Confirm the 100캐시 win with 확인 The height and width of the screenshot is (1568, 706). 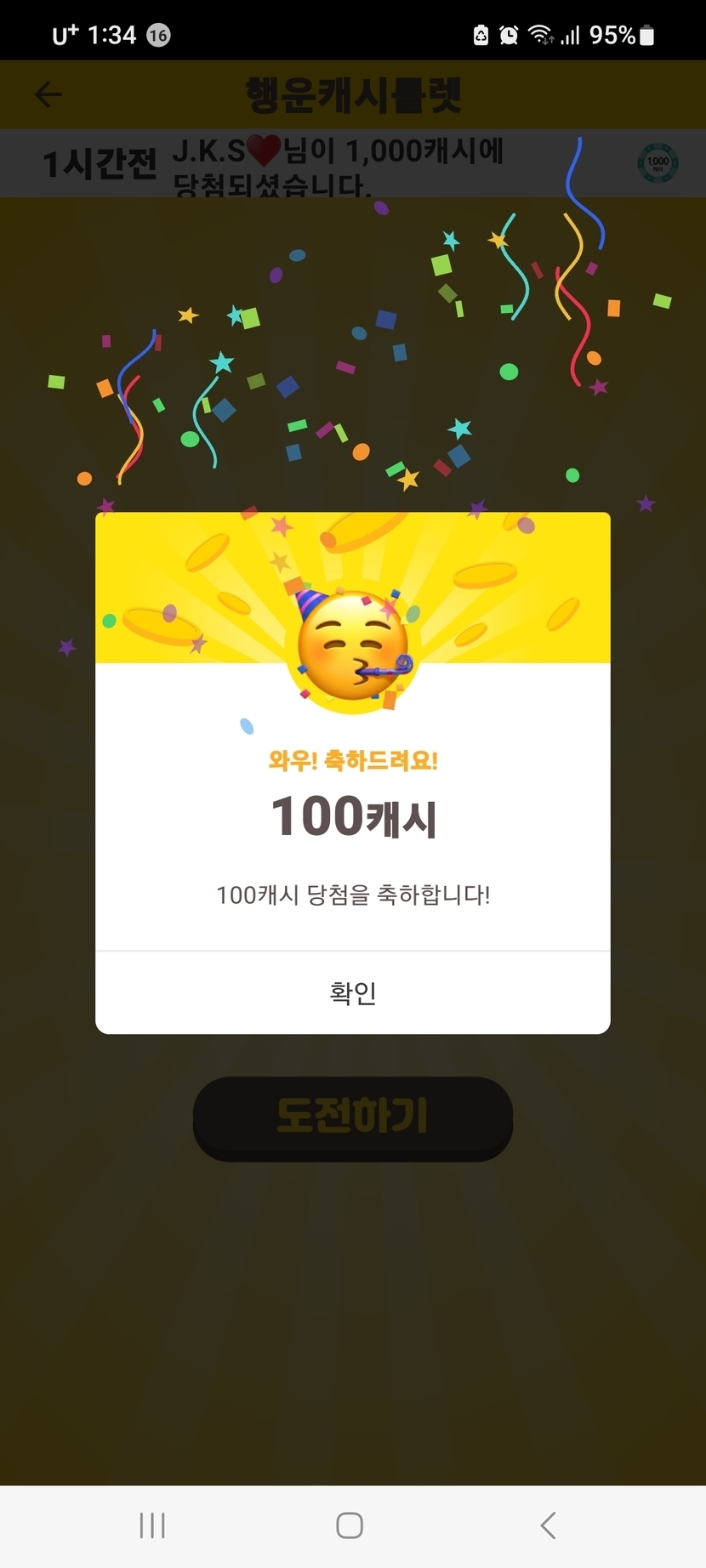point(352,992)
